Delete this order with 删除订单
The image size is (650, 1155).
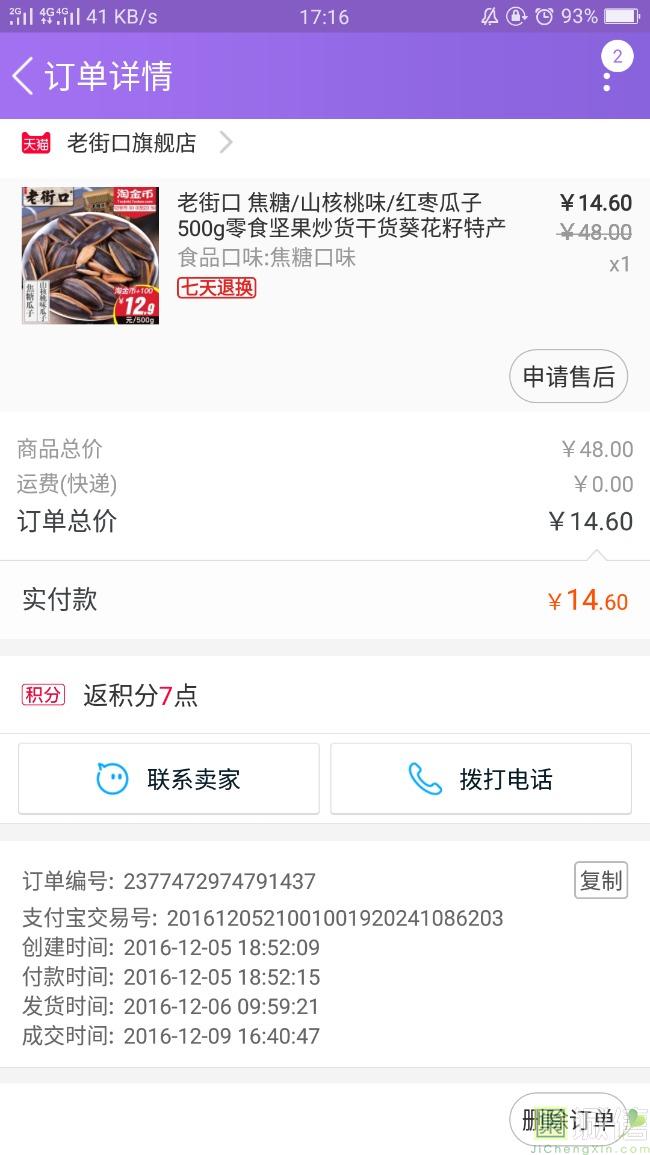pos(568,1119)
